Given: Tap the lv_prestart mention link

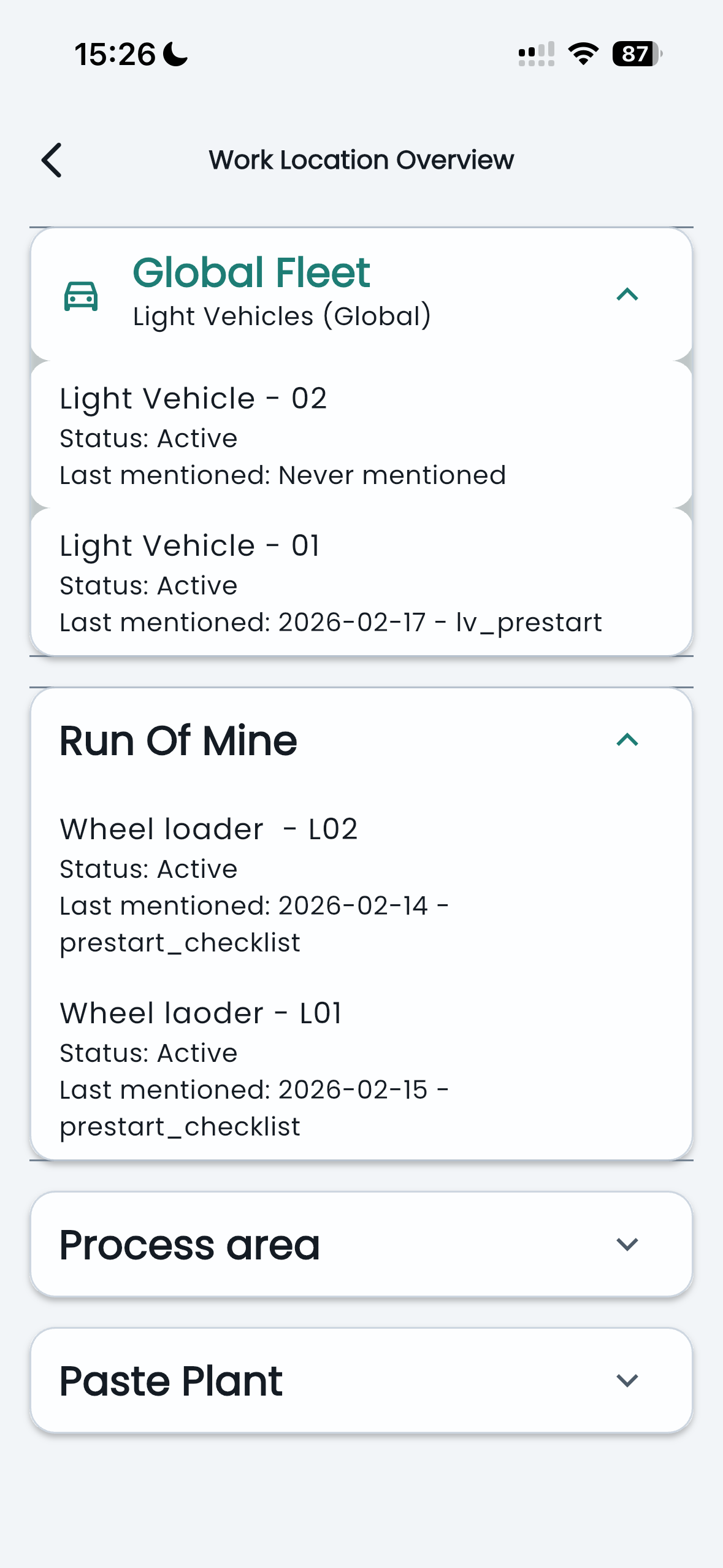Looking at the screenshot, I should point(530,621).
